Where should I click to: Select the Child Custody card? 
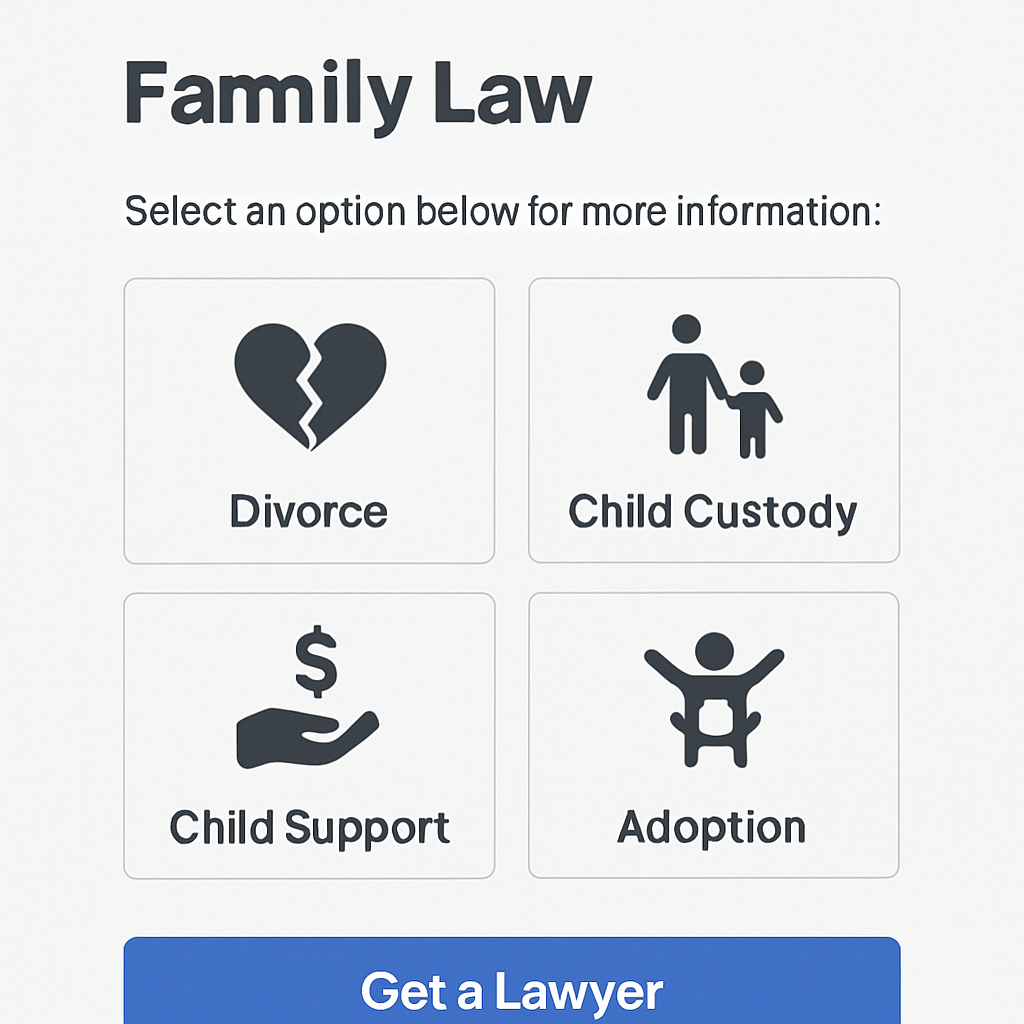point(713,421)
